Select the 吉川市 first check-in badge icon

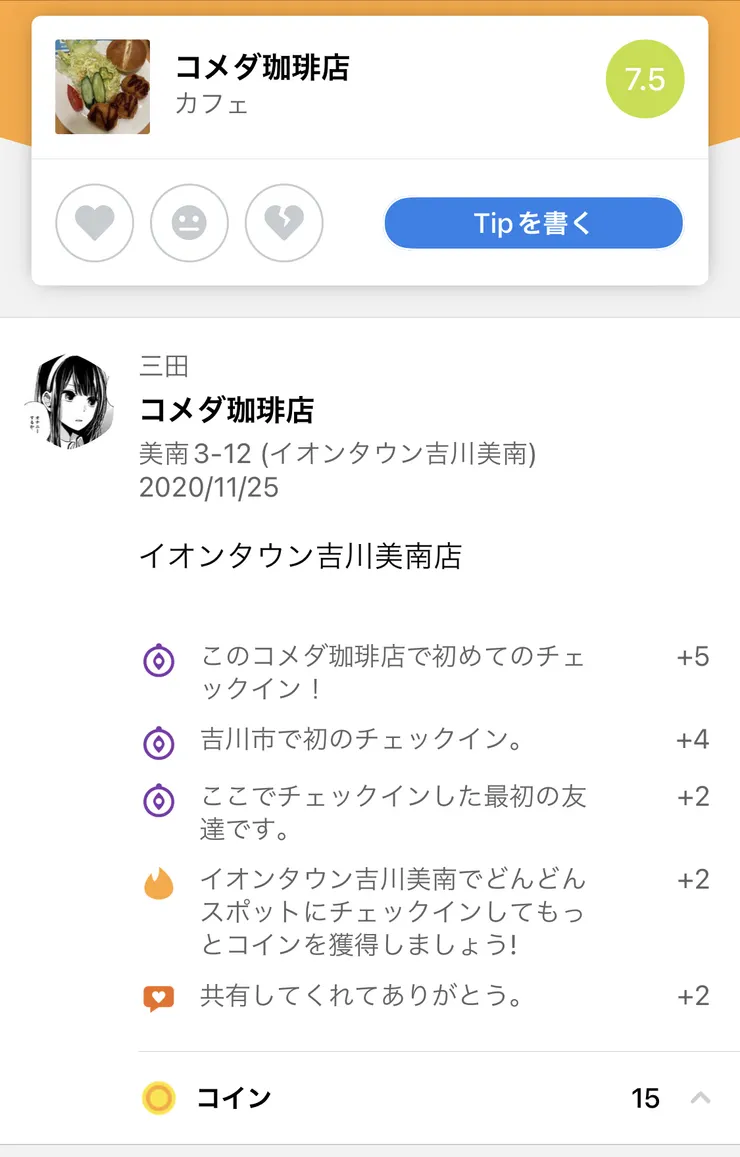158,737
